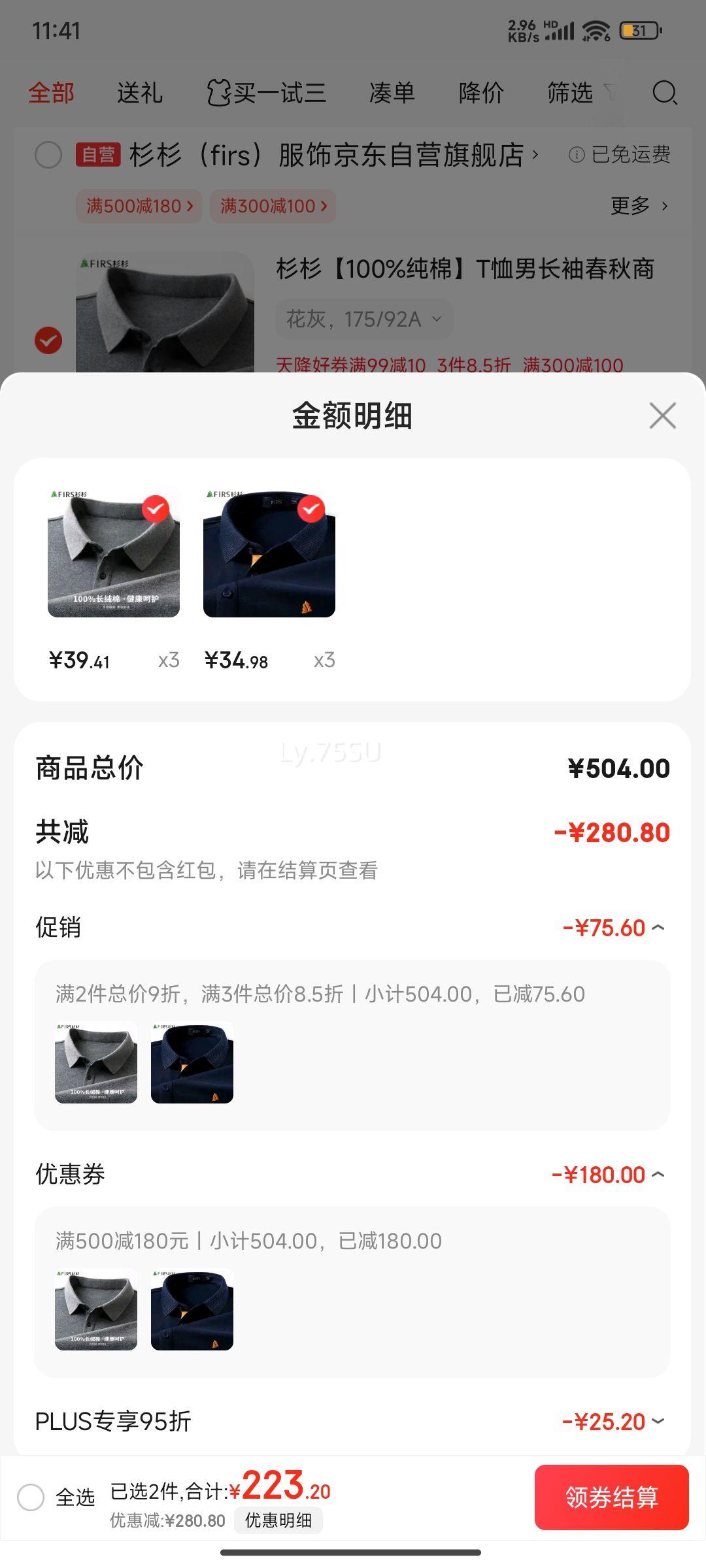Deselect the navy shirt priced ¥34.98

311,509
